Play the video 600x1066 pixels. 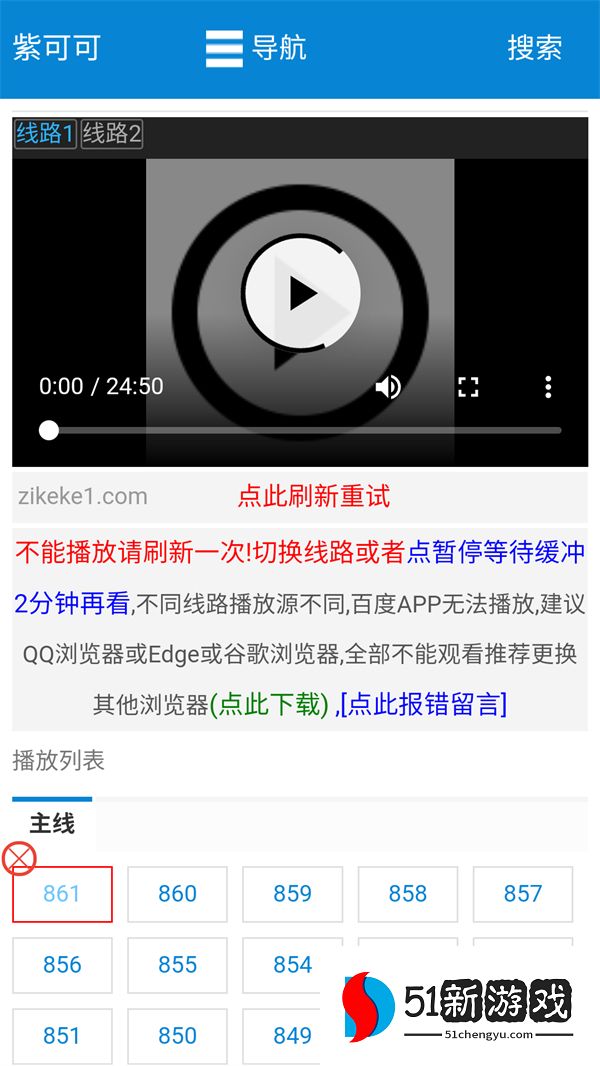(x=301, y=293)
